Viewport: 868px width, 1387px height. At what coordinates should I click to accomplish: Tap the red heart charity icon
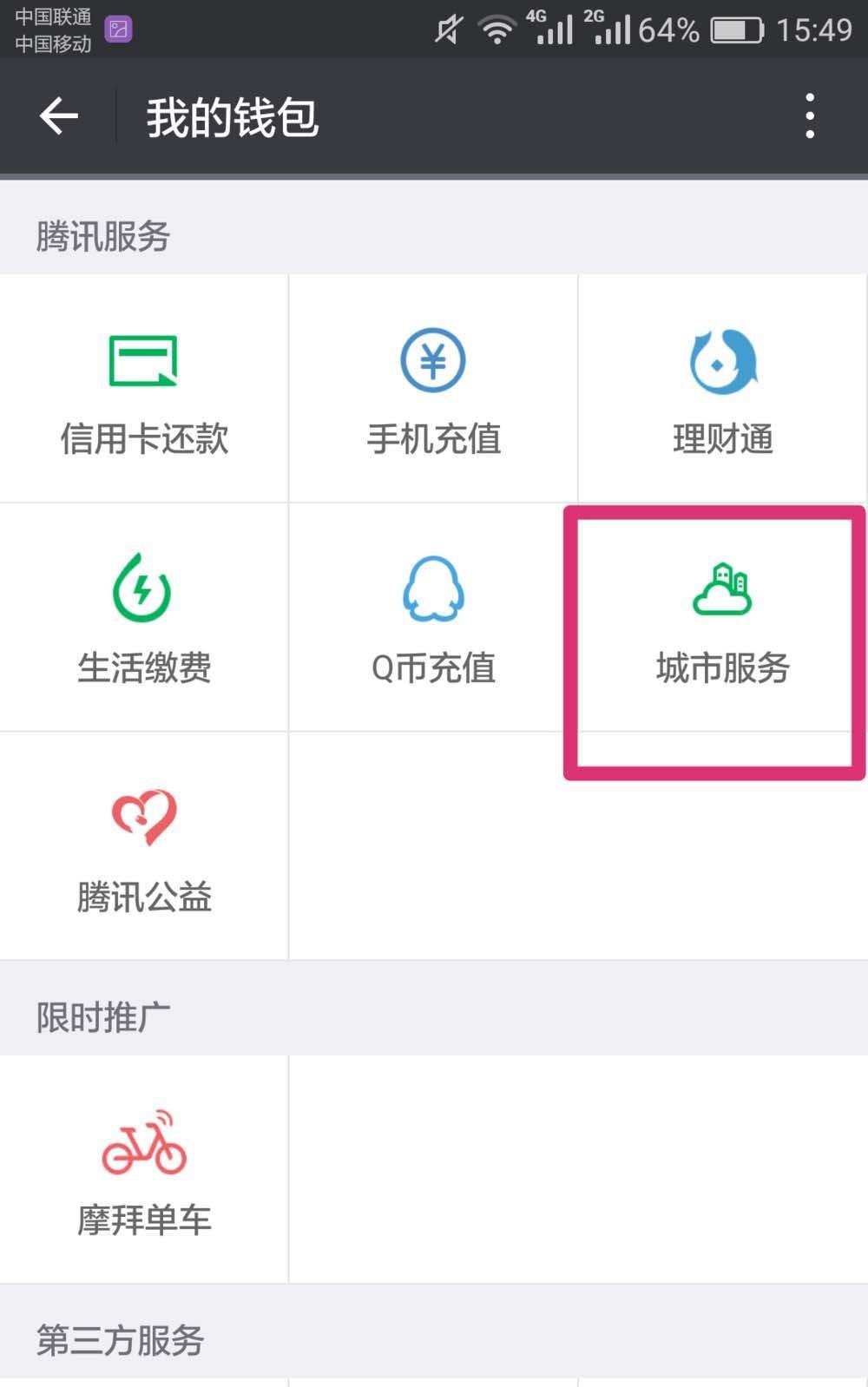144,814
